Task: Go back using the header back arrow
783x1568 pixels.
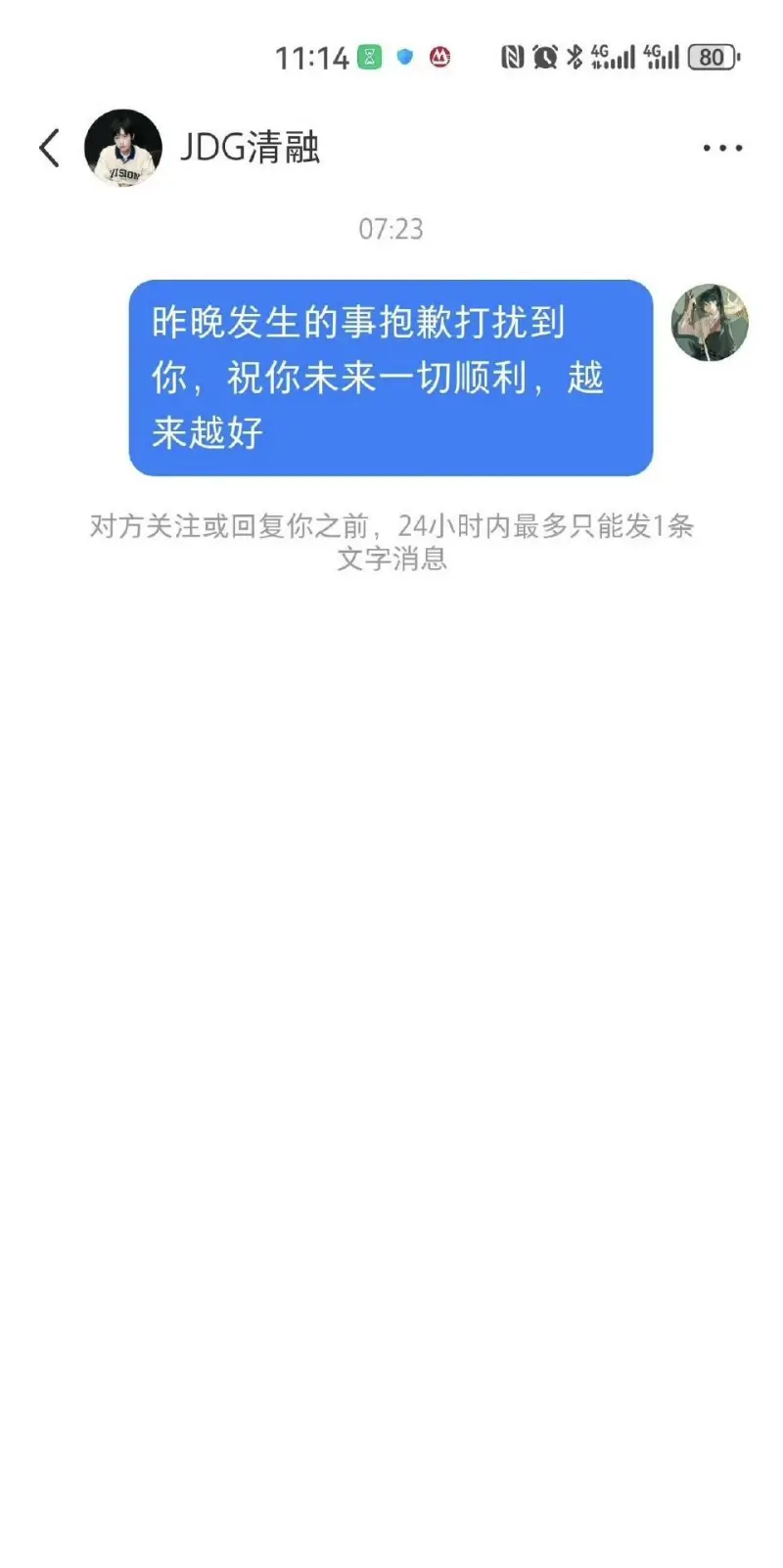Action: pyautogui.click(x=49, y=148)
